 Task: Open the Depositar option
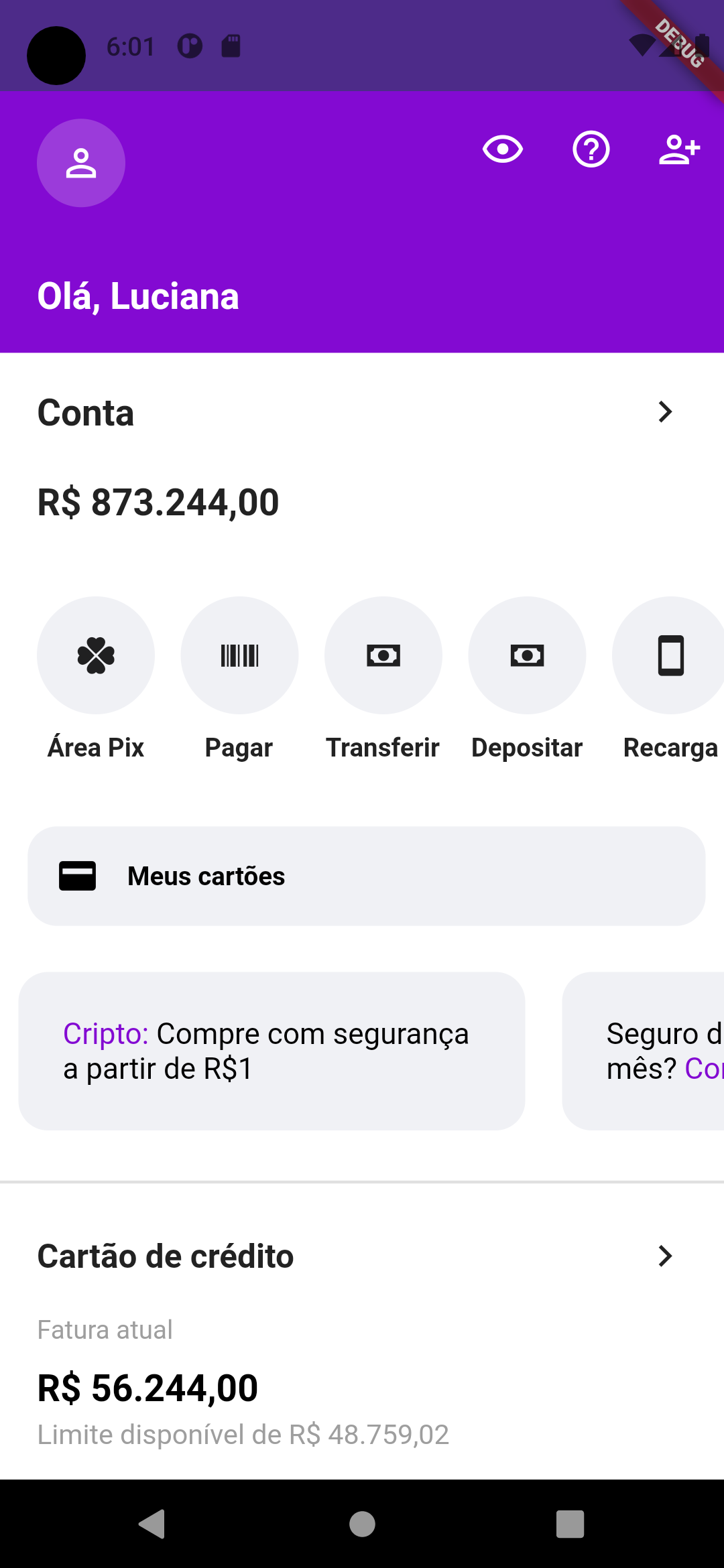(527, 655)
